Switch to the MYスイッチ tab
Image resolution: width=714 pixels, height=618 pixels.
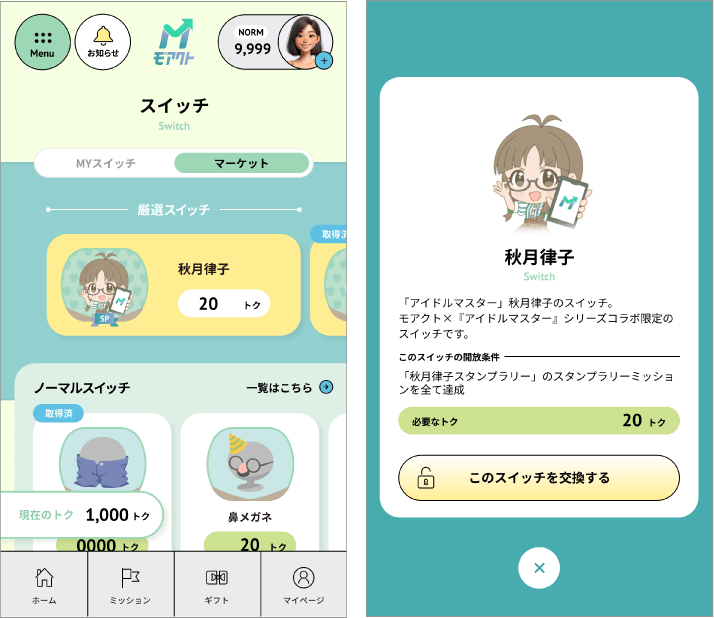[x=105, y=163]
